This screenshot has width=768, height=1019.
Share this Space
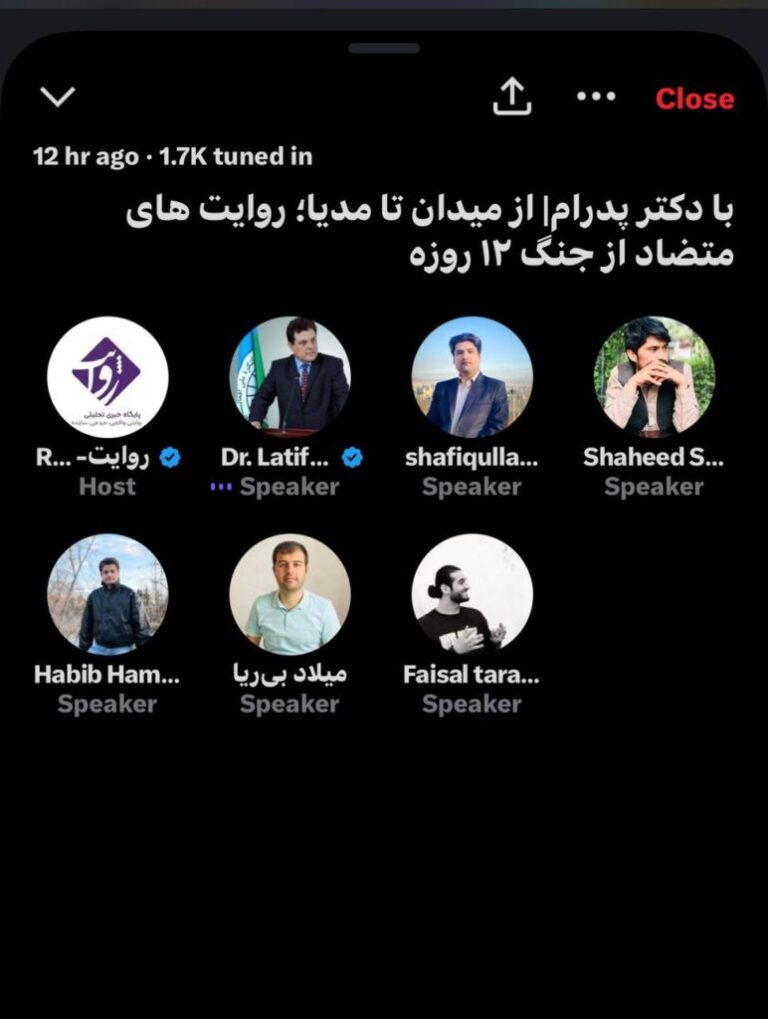[512, 97]
